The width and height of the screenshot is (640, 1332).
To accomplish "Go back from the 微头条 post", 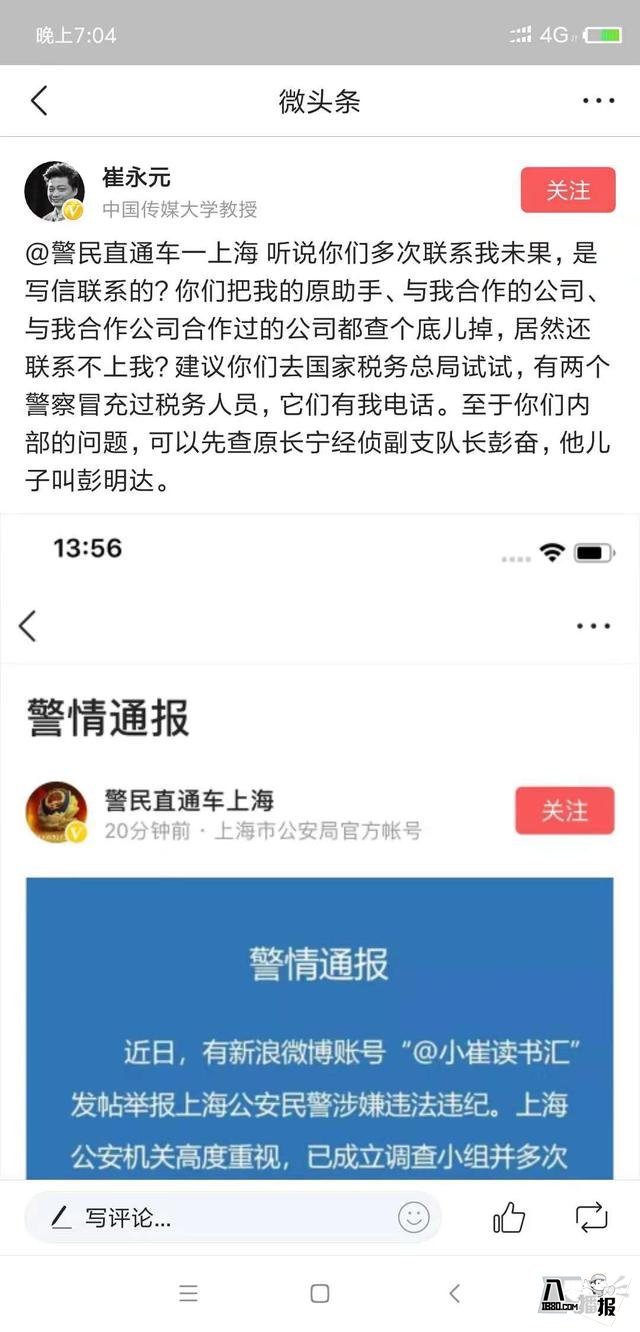I will coord(39,101).
